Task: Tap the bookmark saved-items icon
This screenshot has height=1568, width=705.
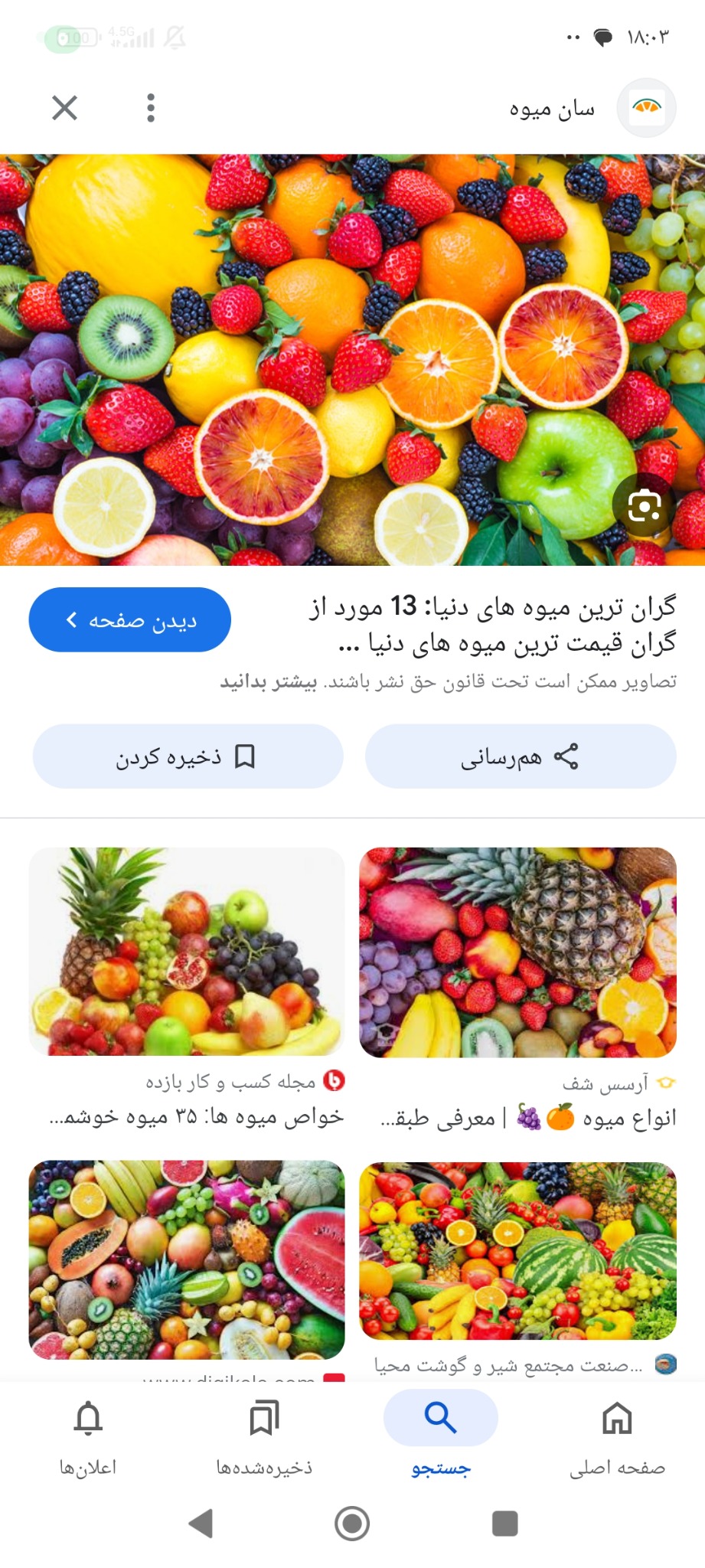Action: 263,1417
